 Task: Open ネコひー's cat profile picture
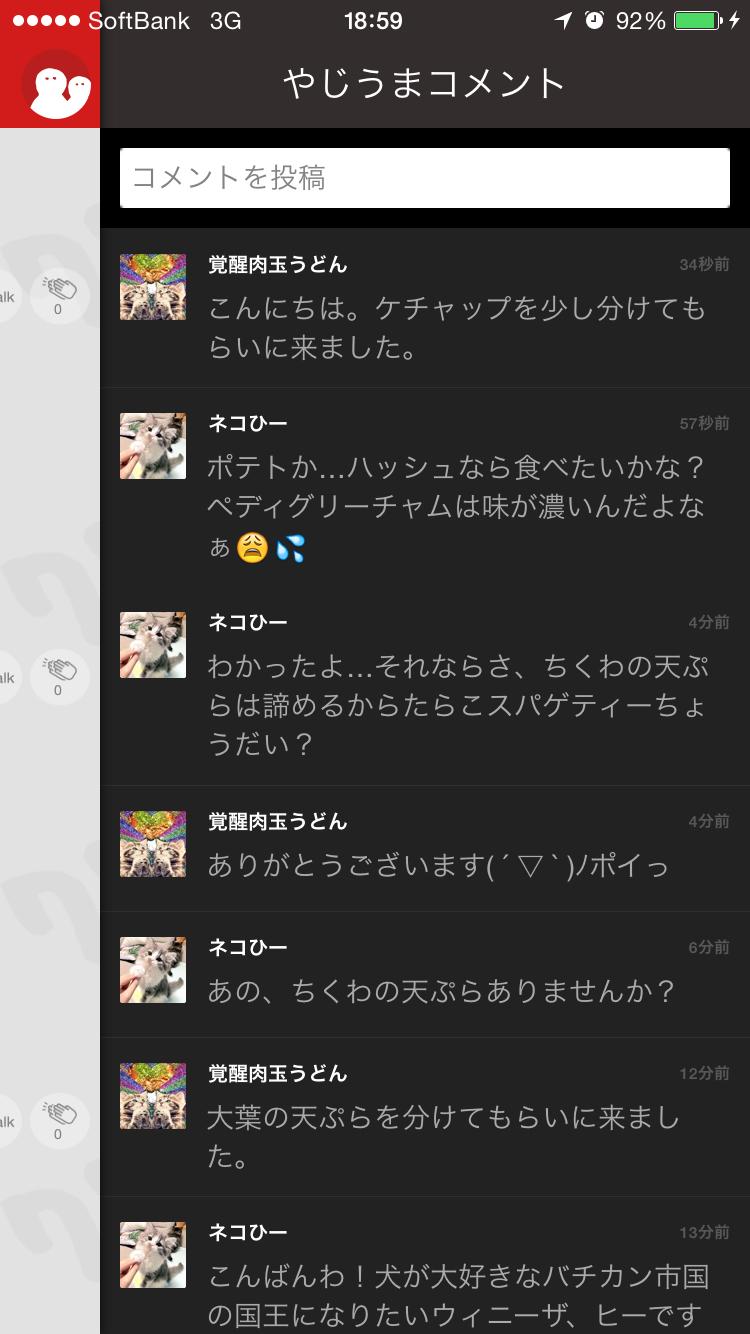tap(152, 445)
